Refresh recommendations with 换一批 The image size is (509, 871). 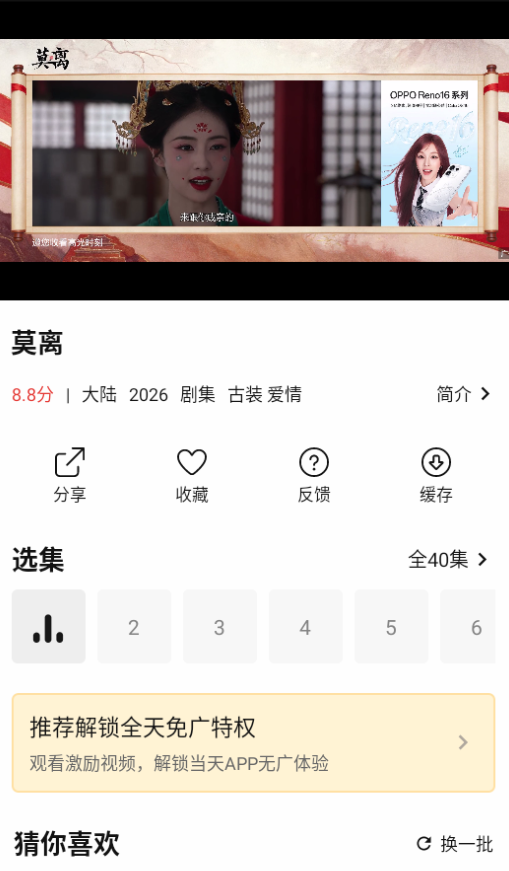455,844
